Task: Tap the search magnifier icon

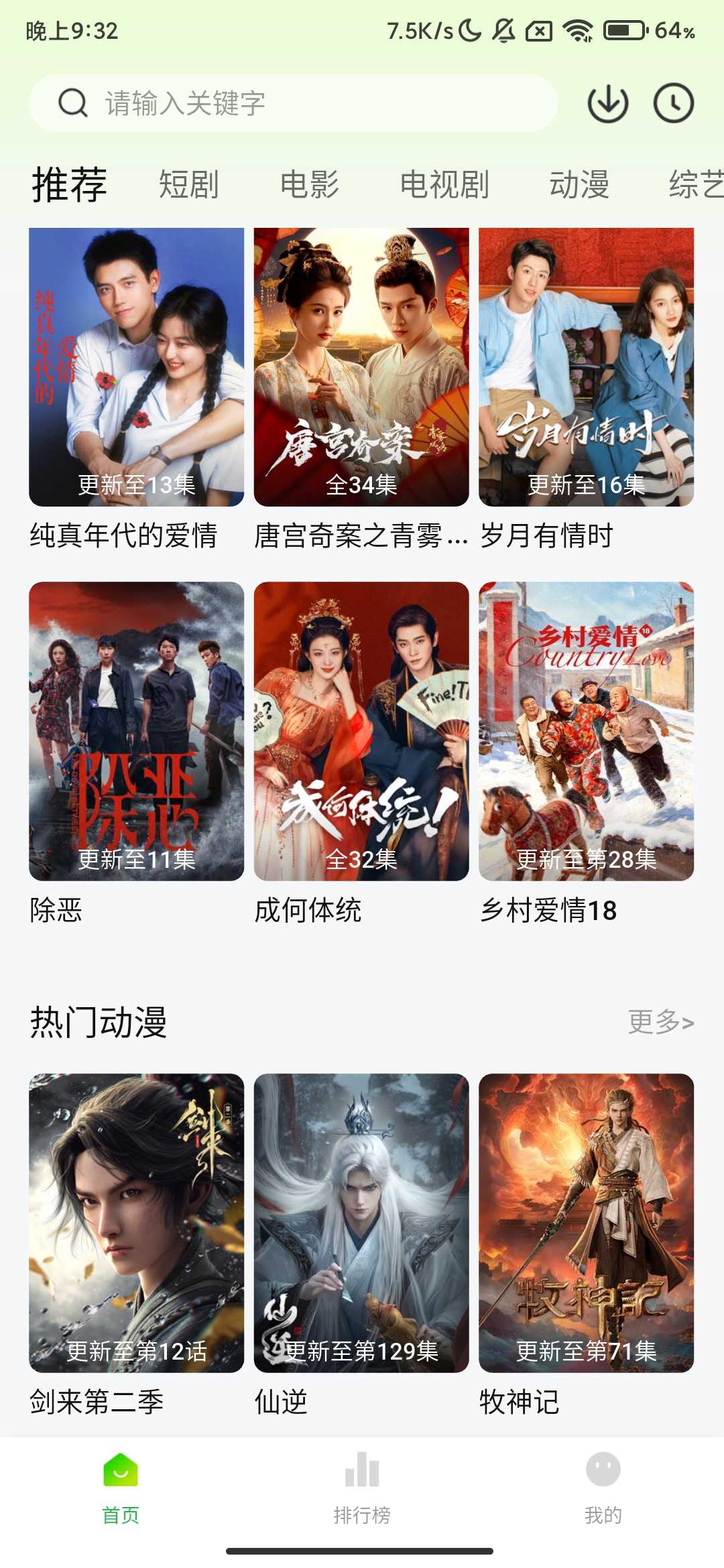Action: (x=71, y=103)
